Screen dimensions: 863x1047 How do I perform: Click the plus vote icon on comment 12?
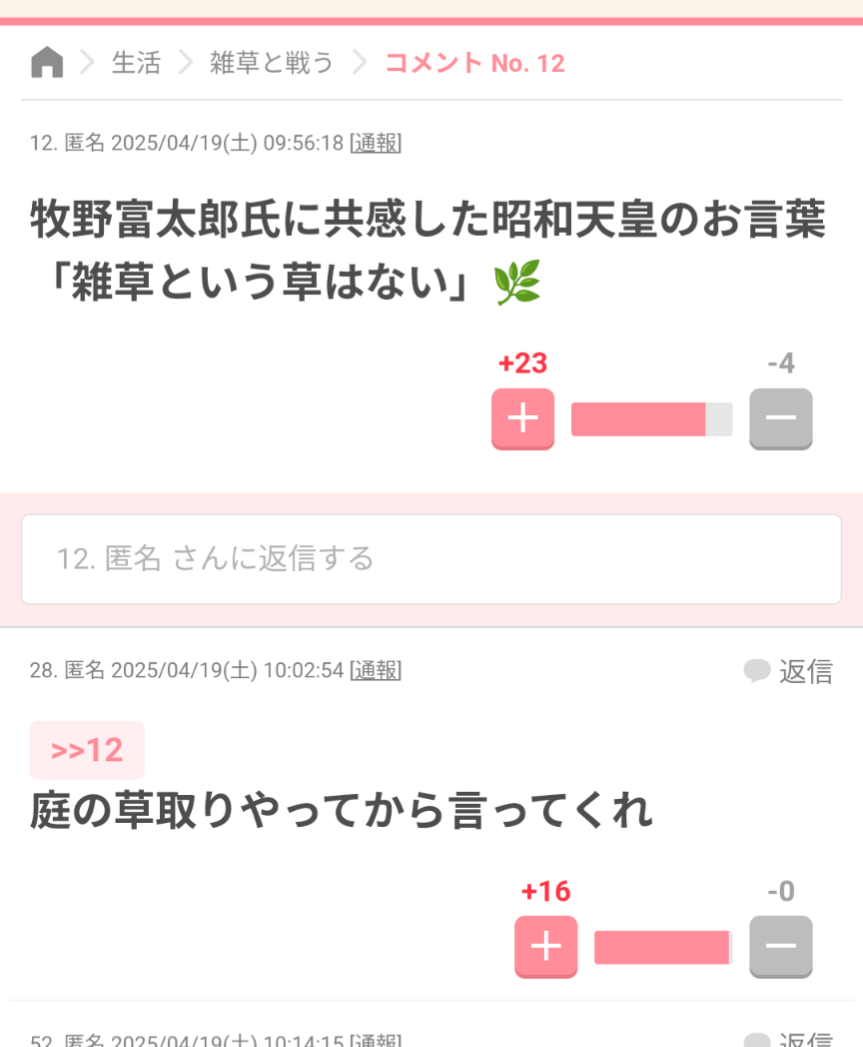(x=522, y=419)
